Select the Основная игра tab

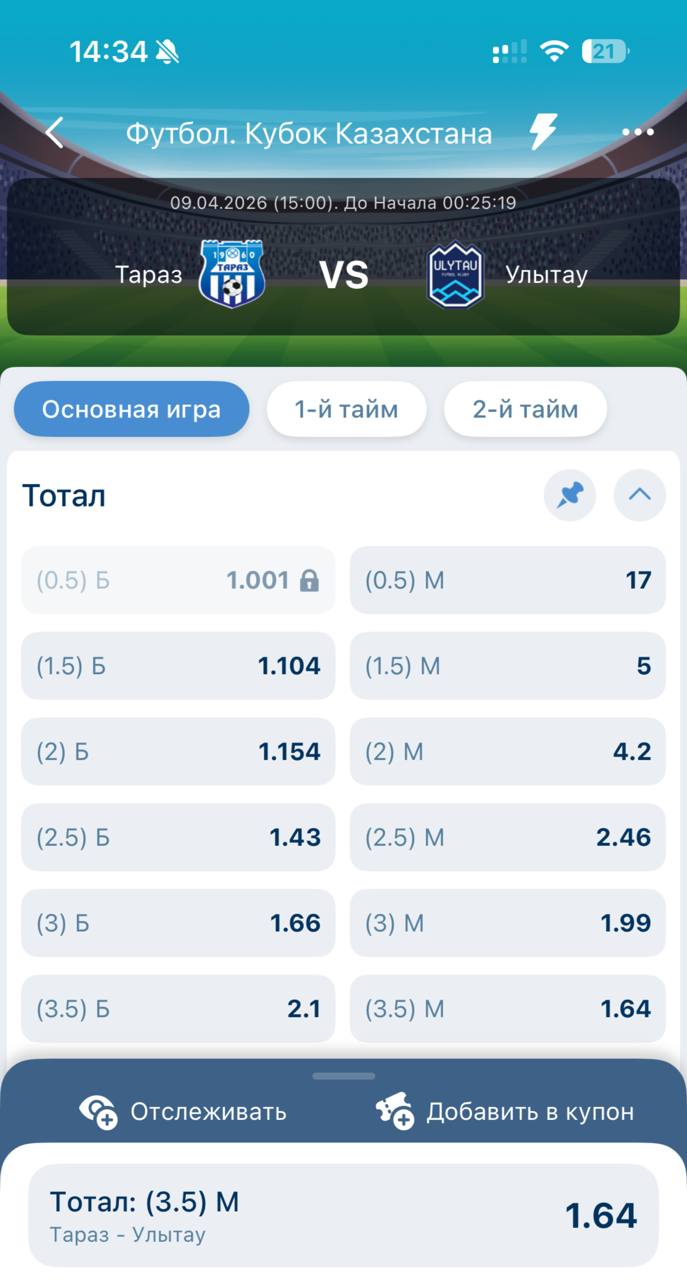click(x=131, y=409)
